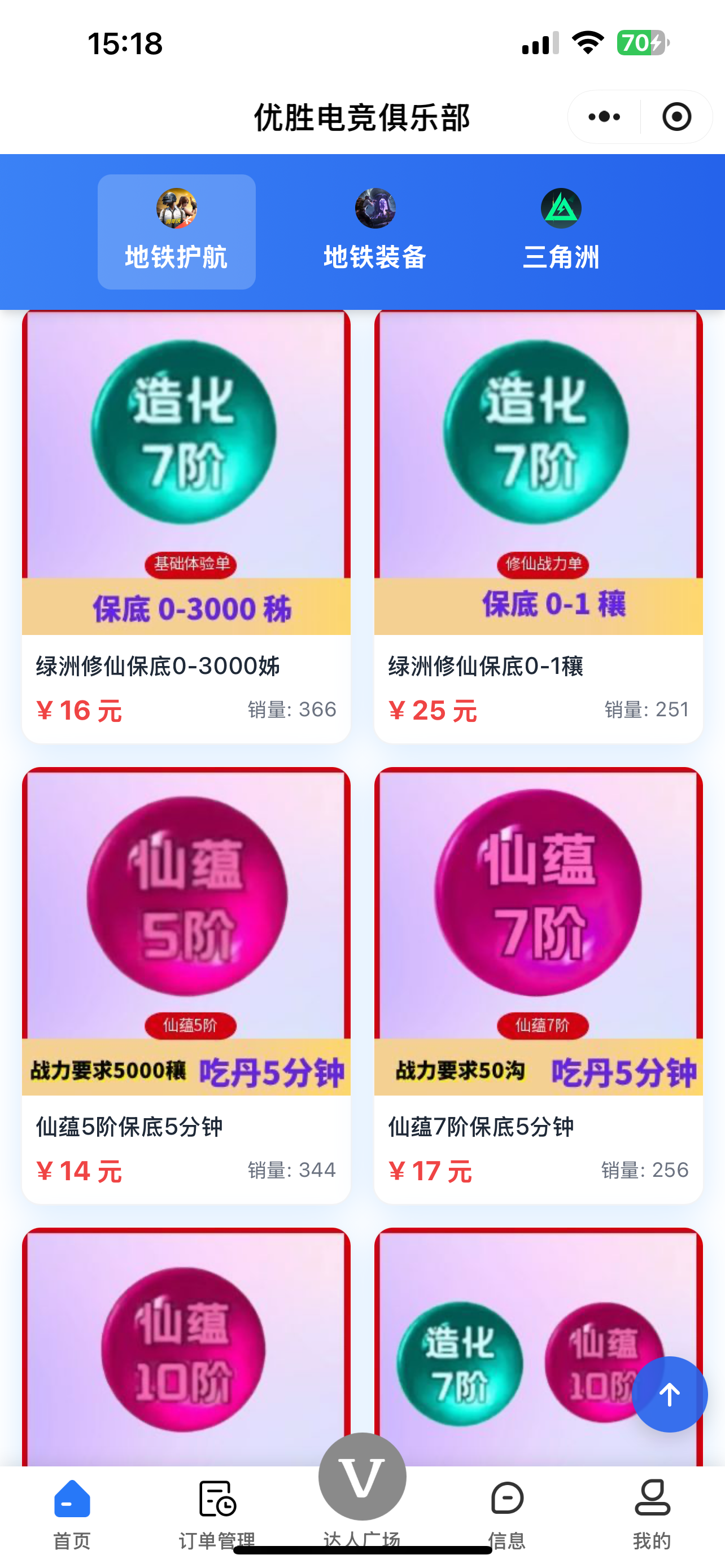
Task: Jump back to top with the arrow button
Action: (x=669, y=1395)
